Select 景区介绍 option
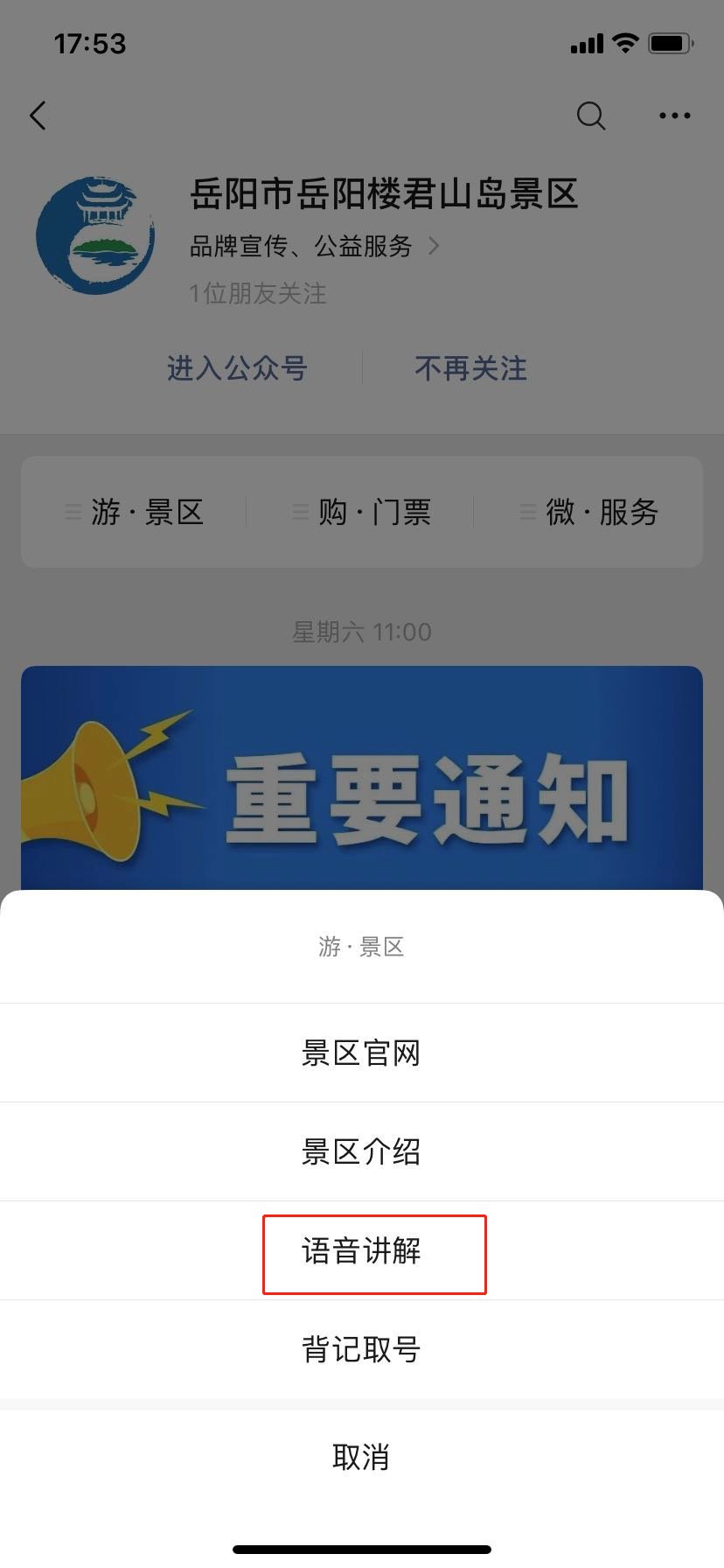This screenshot has height=1568, width=724. [x=361, y=1151]
